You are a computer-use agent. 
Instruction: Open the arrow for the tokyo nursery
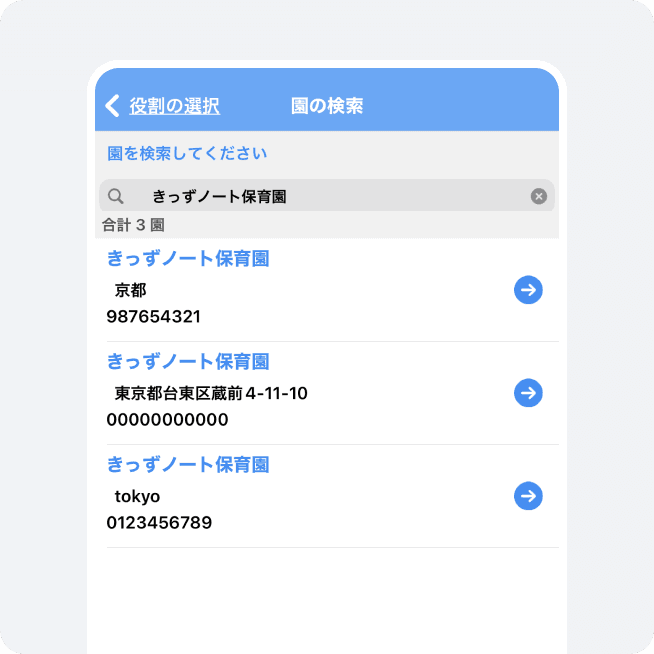tap(528, 496)
